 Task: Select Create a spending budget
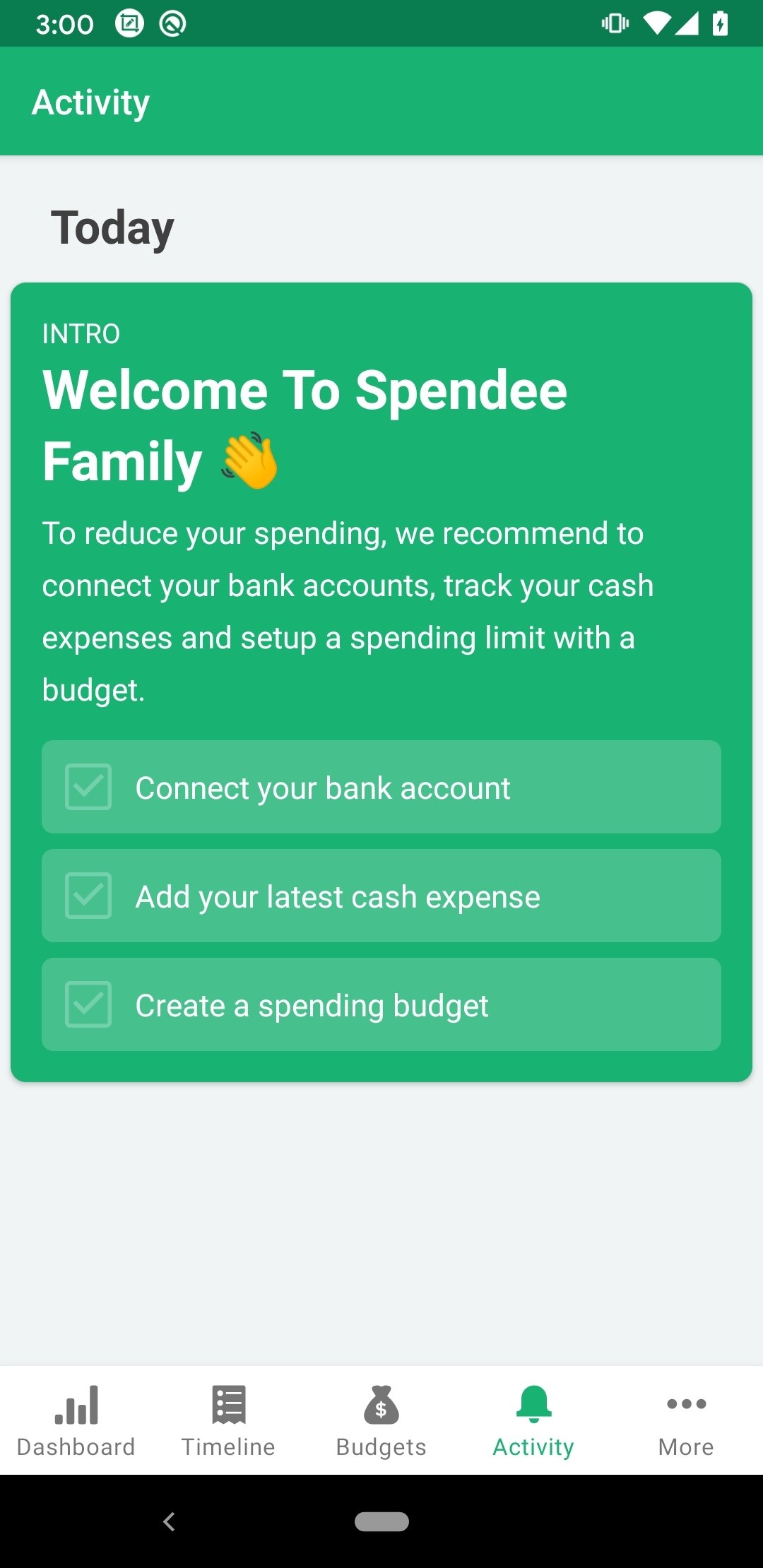coord(381,1004)
